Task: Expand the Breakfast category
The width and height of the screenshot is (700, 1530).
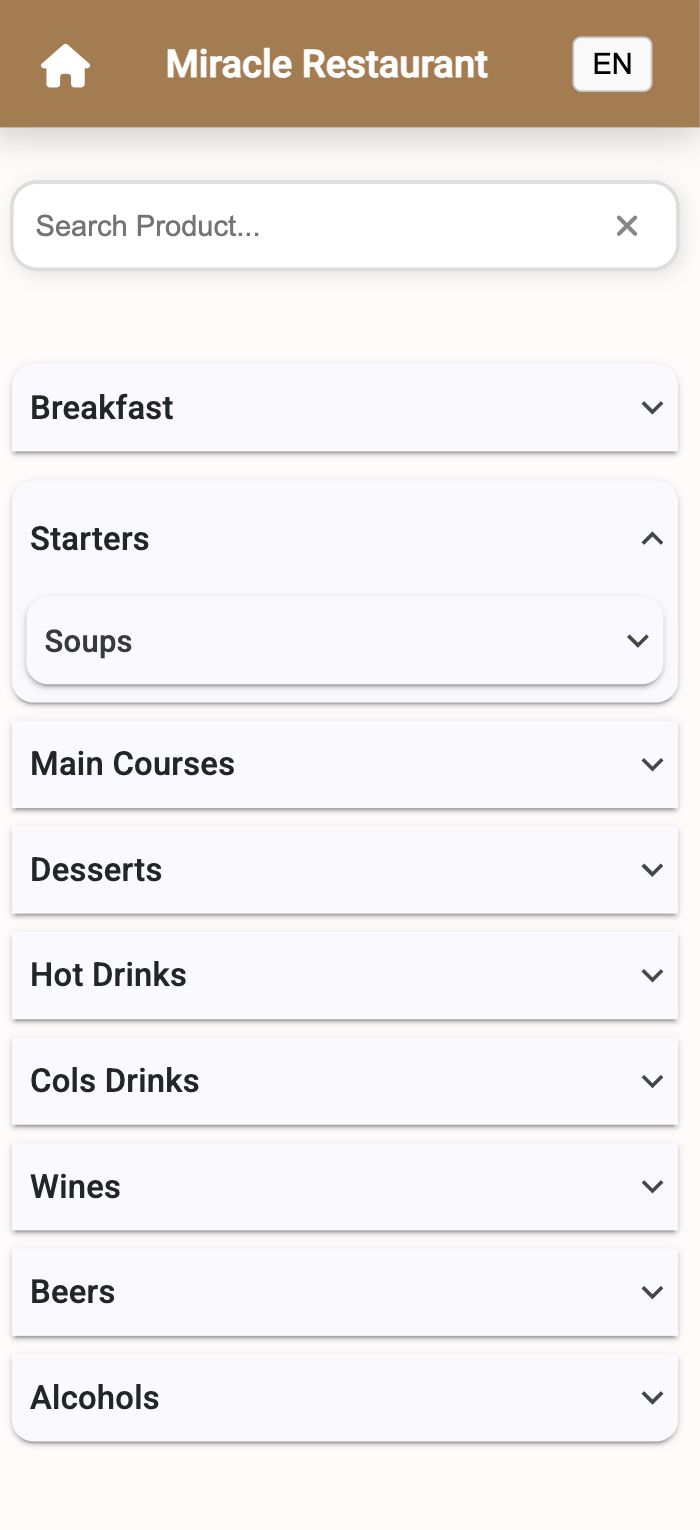Action: point(344,408)
